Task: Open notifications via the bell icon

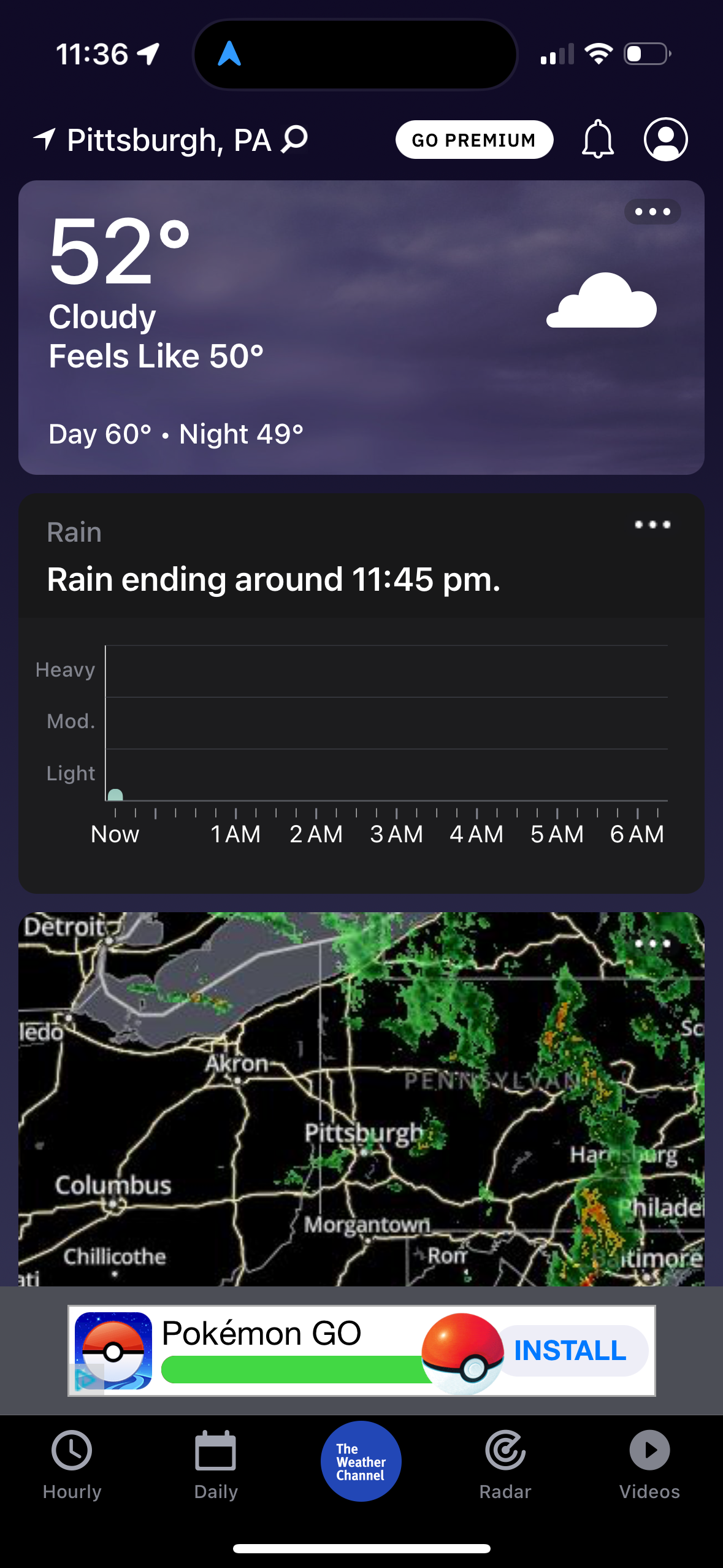Action: (599, 140)
